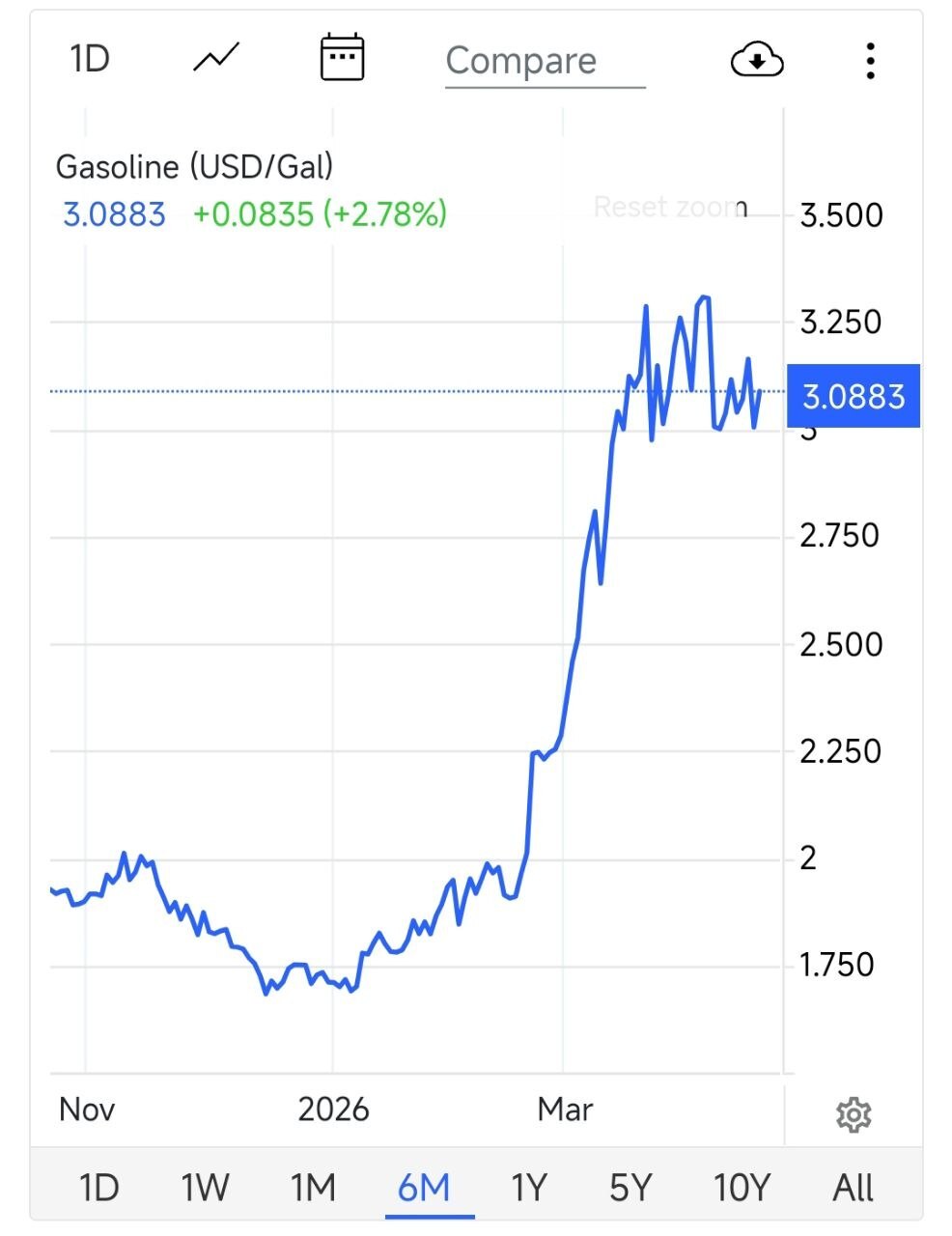Viewport: 952px width, 1236px height.
Task: Open chart settings gear
Action: click(854, 1114)
